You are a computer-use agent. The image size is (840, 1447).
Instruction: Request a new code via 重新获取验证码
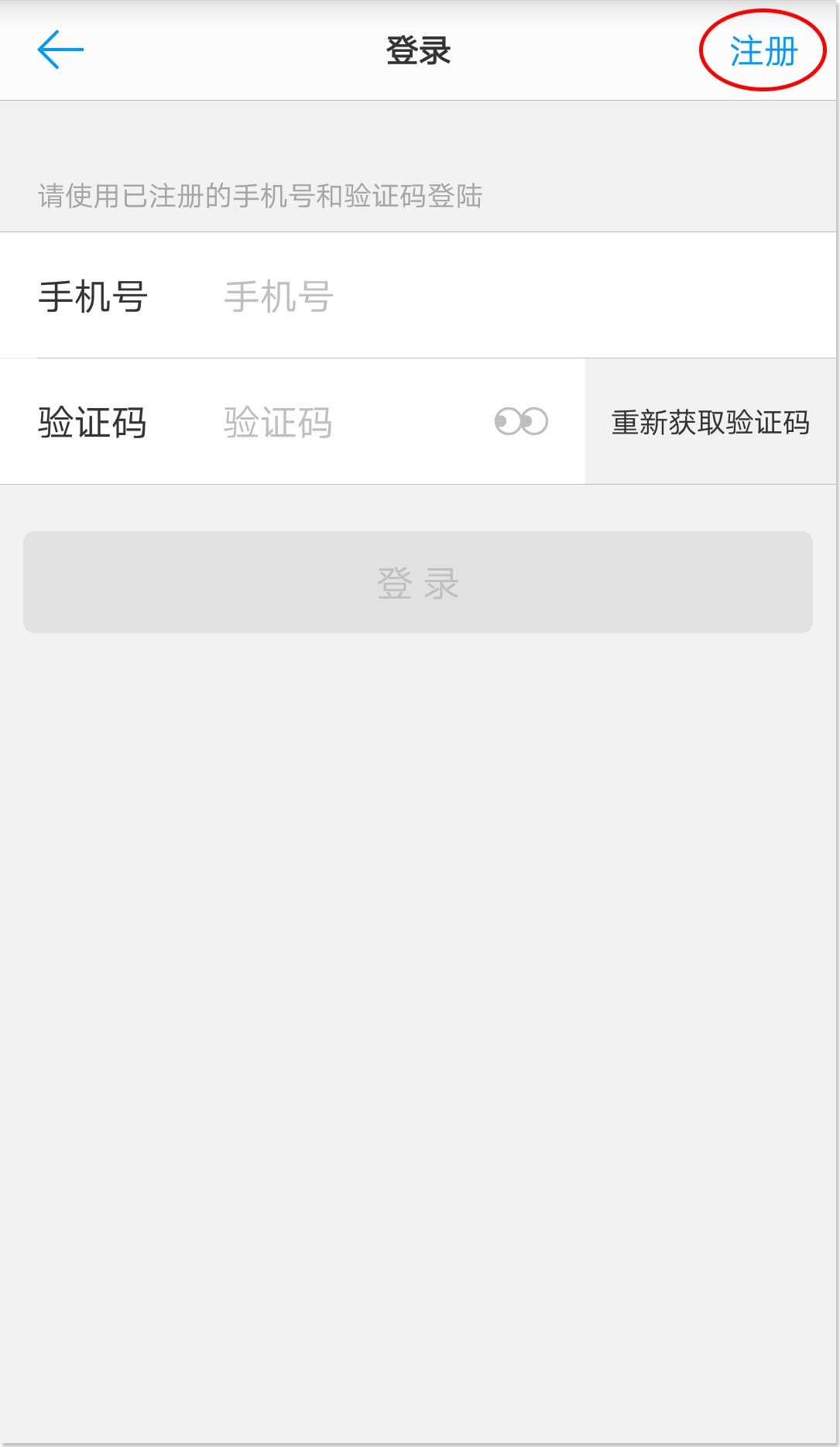tap(710, 423)
